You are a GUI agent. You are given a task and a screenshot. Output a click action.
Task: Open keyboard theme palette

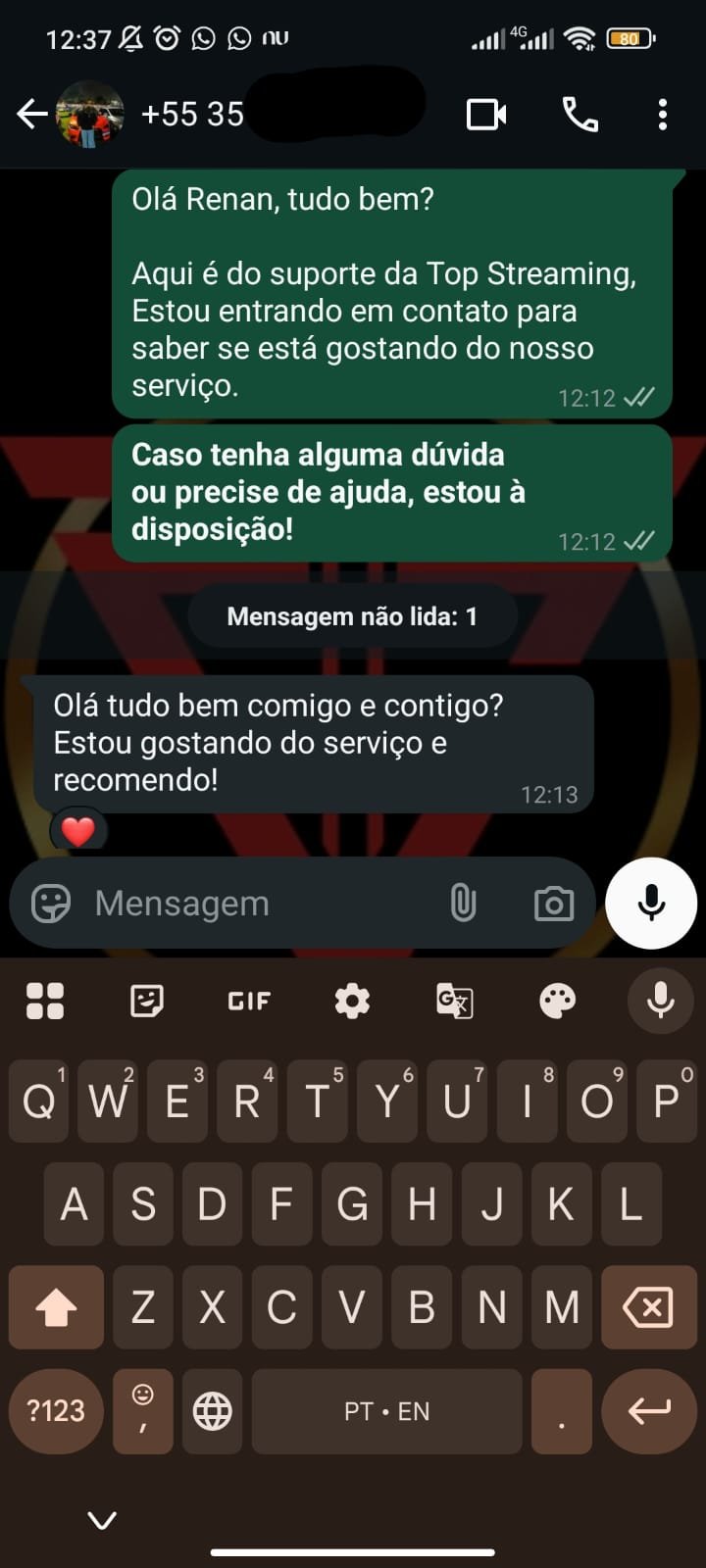point(558,1001)
